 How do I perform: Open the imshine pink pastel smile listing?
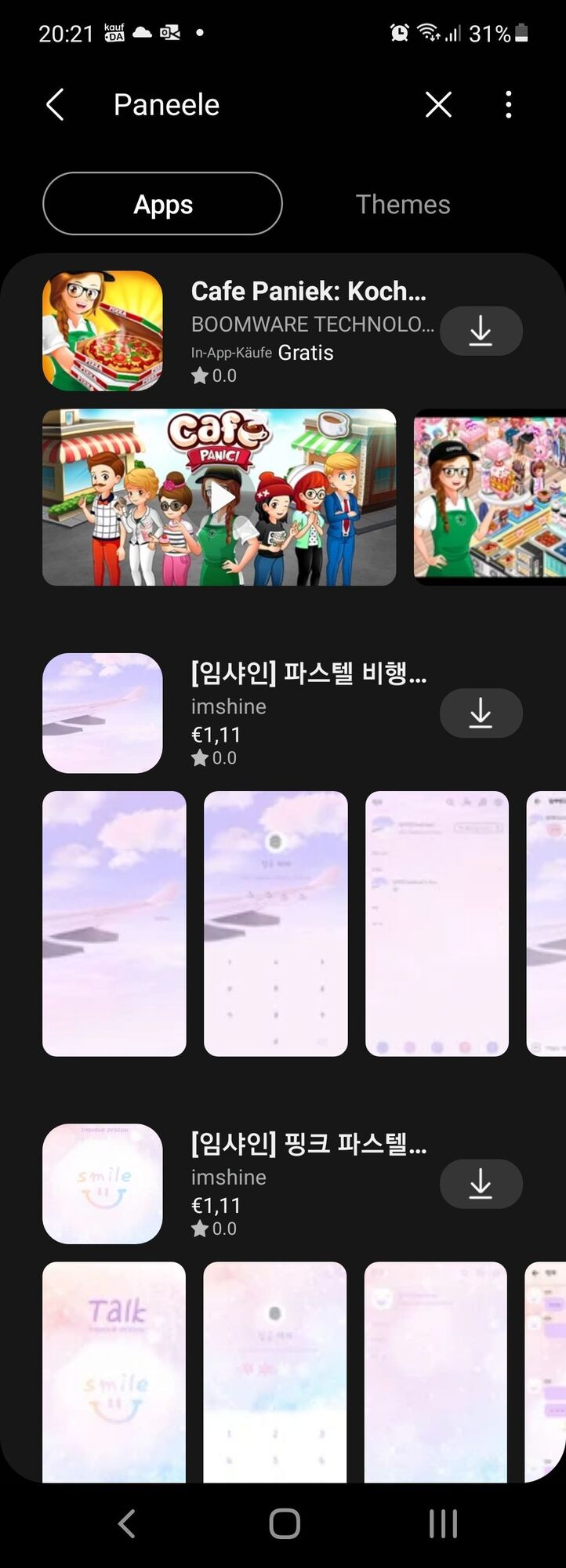[x=309, y=1144]
